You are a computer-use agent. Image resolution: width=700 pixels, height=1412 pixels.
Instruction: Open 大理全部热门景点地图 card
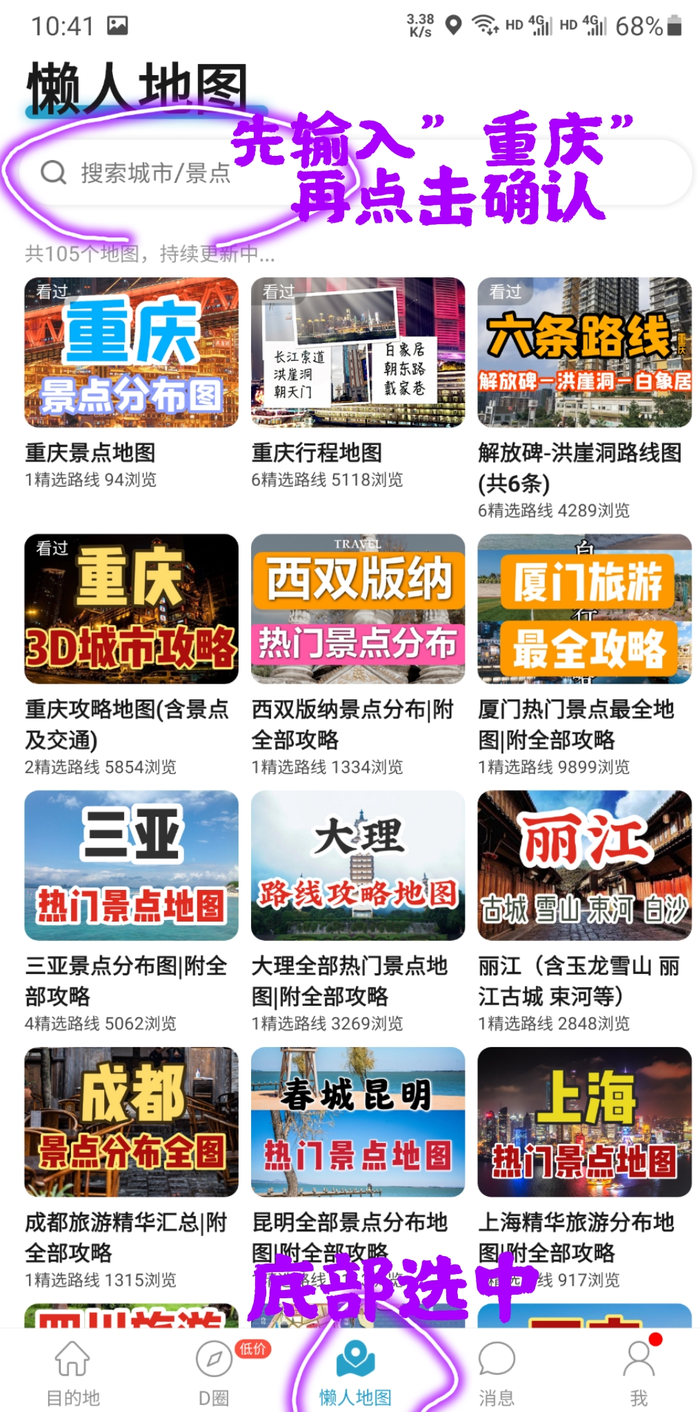pyautogui.click(x=358, y=866)
